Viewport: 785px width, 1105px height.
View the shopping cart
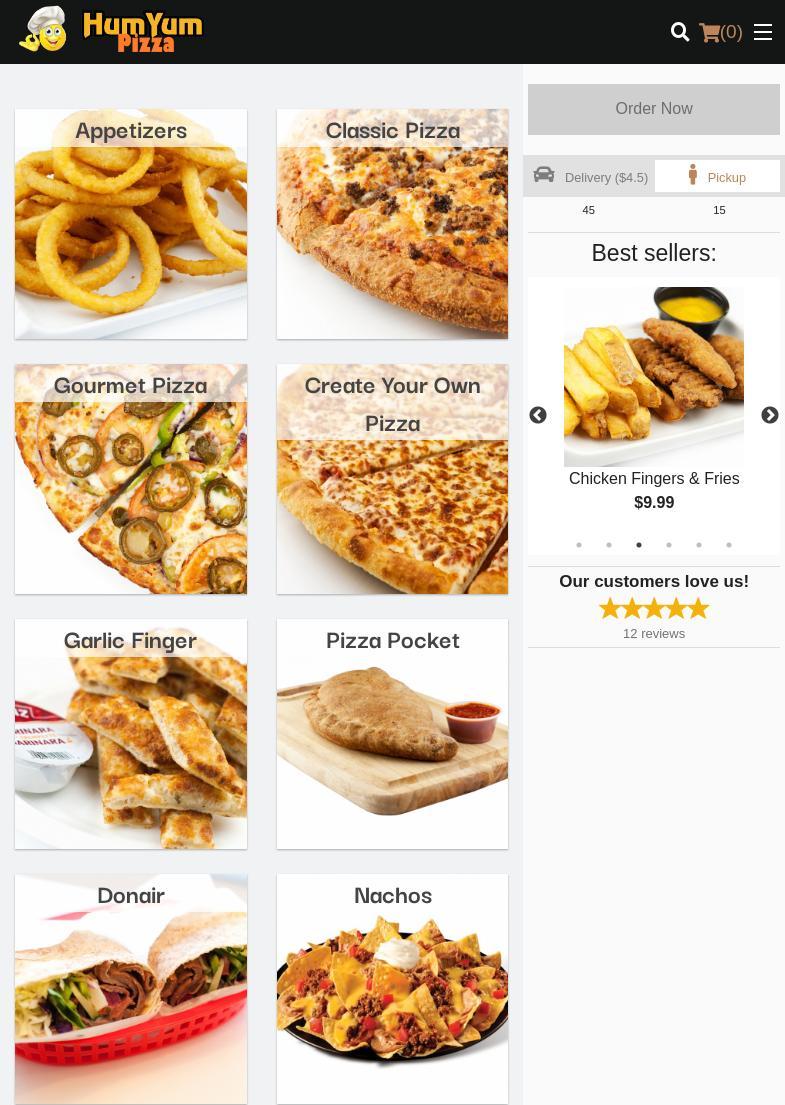click(x=720, y=32)
